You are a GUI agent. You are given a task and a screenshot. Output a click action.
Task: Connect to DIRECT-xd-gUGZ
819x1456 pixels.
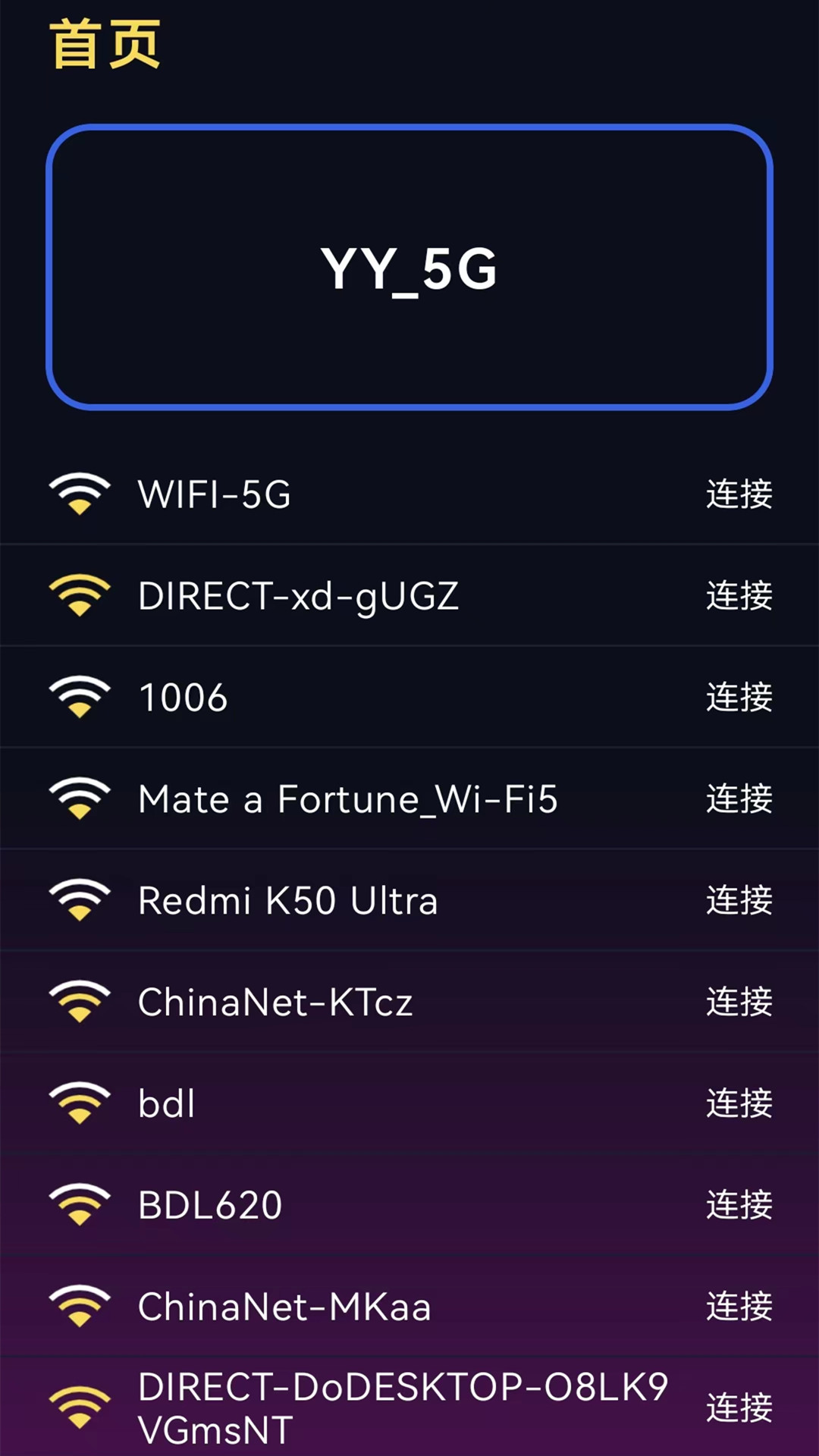tap(738, 595)
